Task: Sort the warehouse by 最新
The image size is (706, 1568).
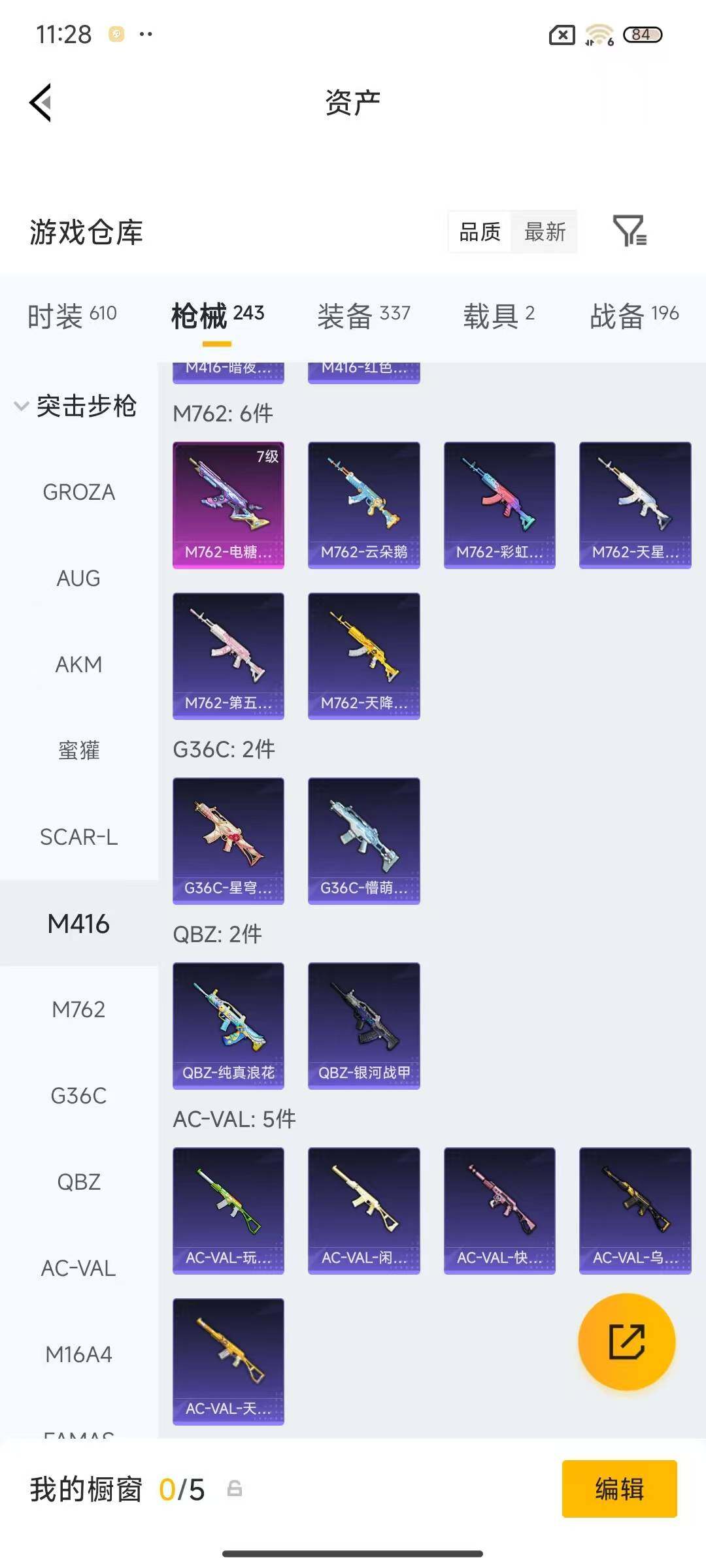Action: tap(545, 231)
